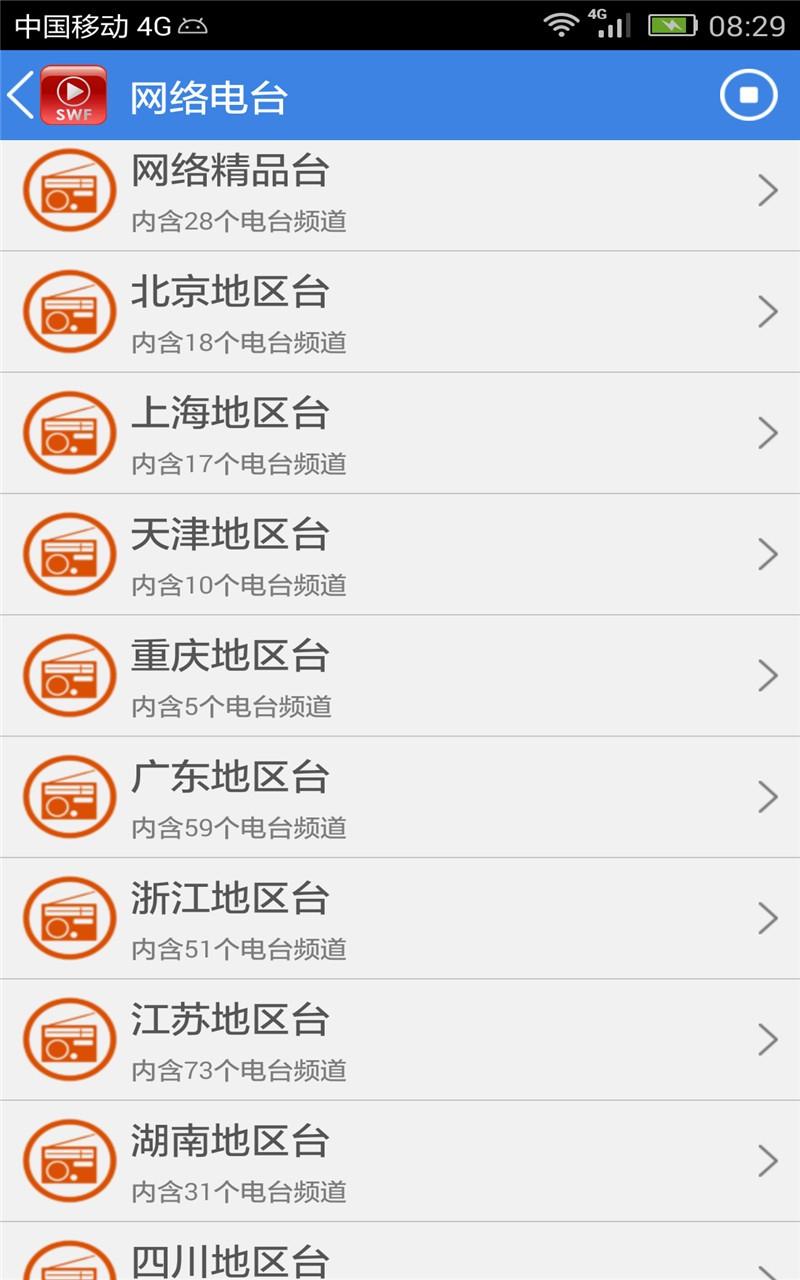Tap the 重庆地区台 entry
The width and height of the screenshot is (800, 1280).
(400, 676)
